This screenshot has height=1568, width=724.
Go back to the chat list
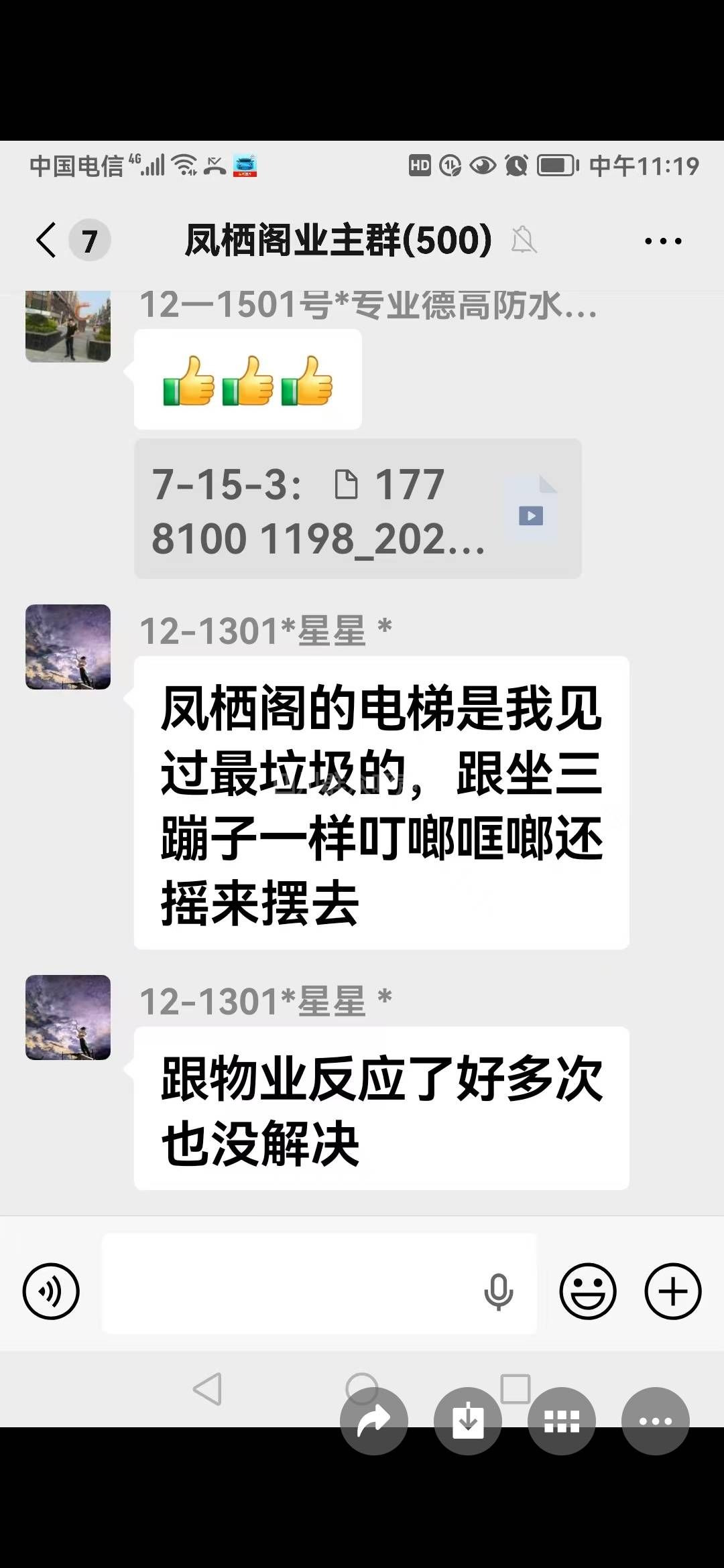pyautogui.click(x=47, y=240)
